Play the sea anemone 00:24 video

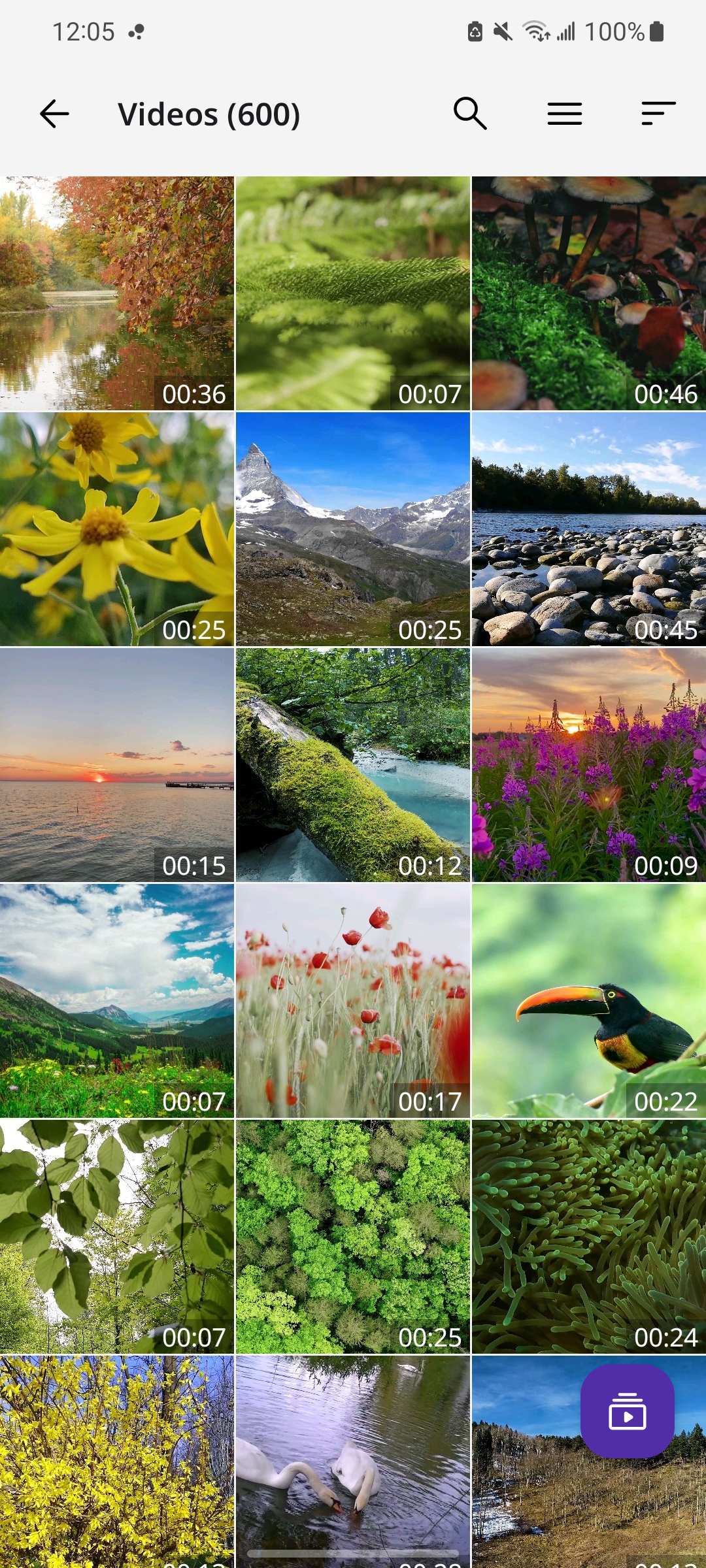(589, 1237)
